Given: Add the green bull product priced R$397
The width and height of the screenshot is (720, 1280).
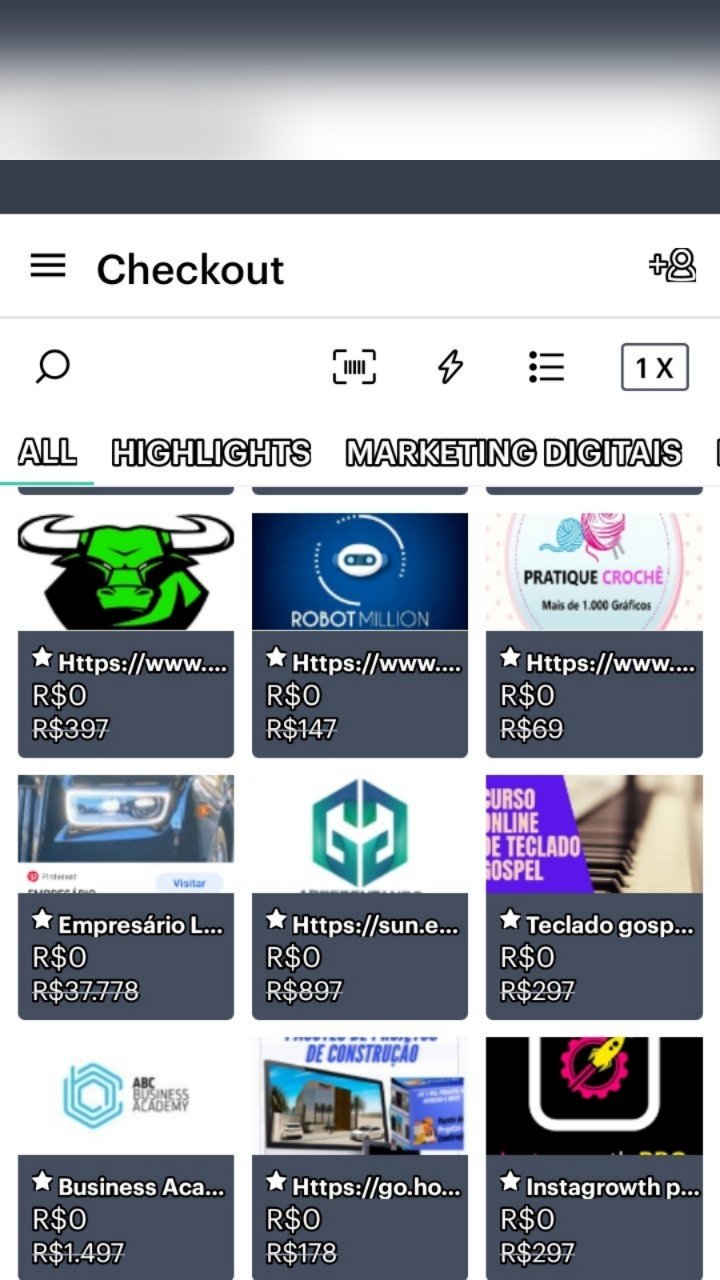Looking at the screenshot, I should (126, 635).
